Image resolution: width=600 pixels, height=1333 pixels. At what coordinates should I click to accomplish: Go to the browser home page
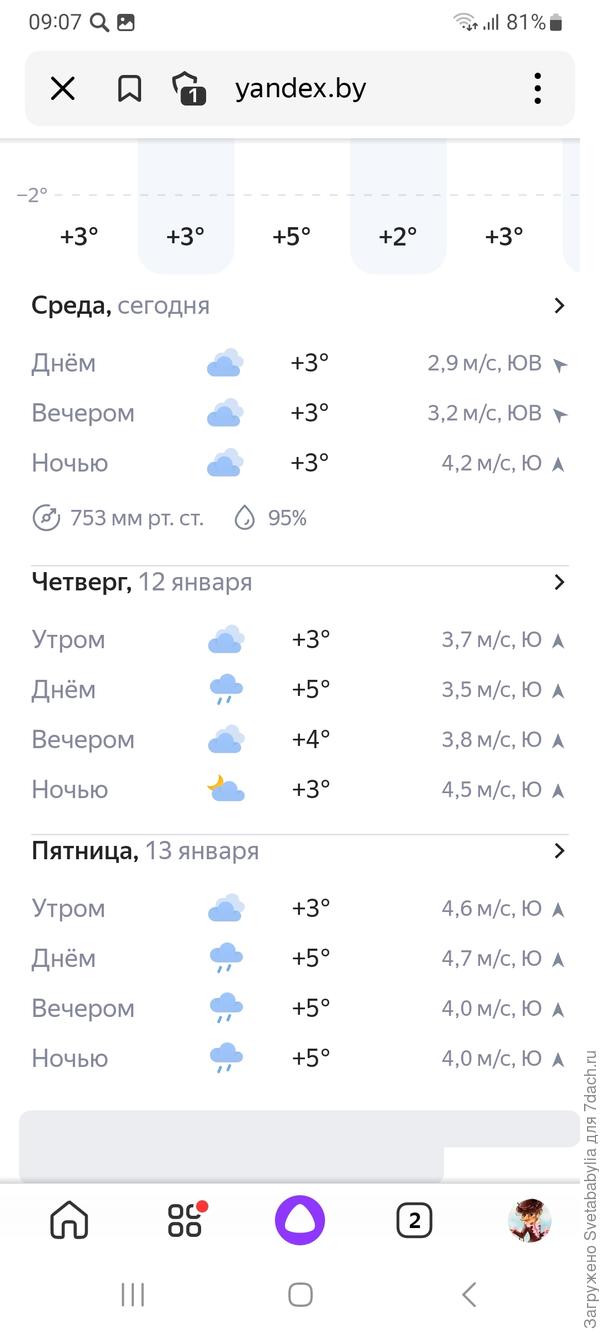point(69,1220)
